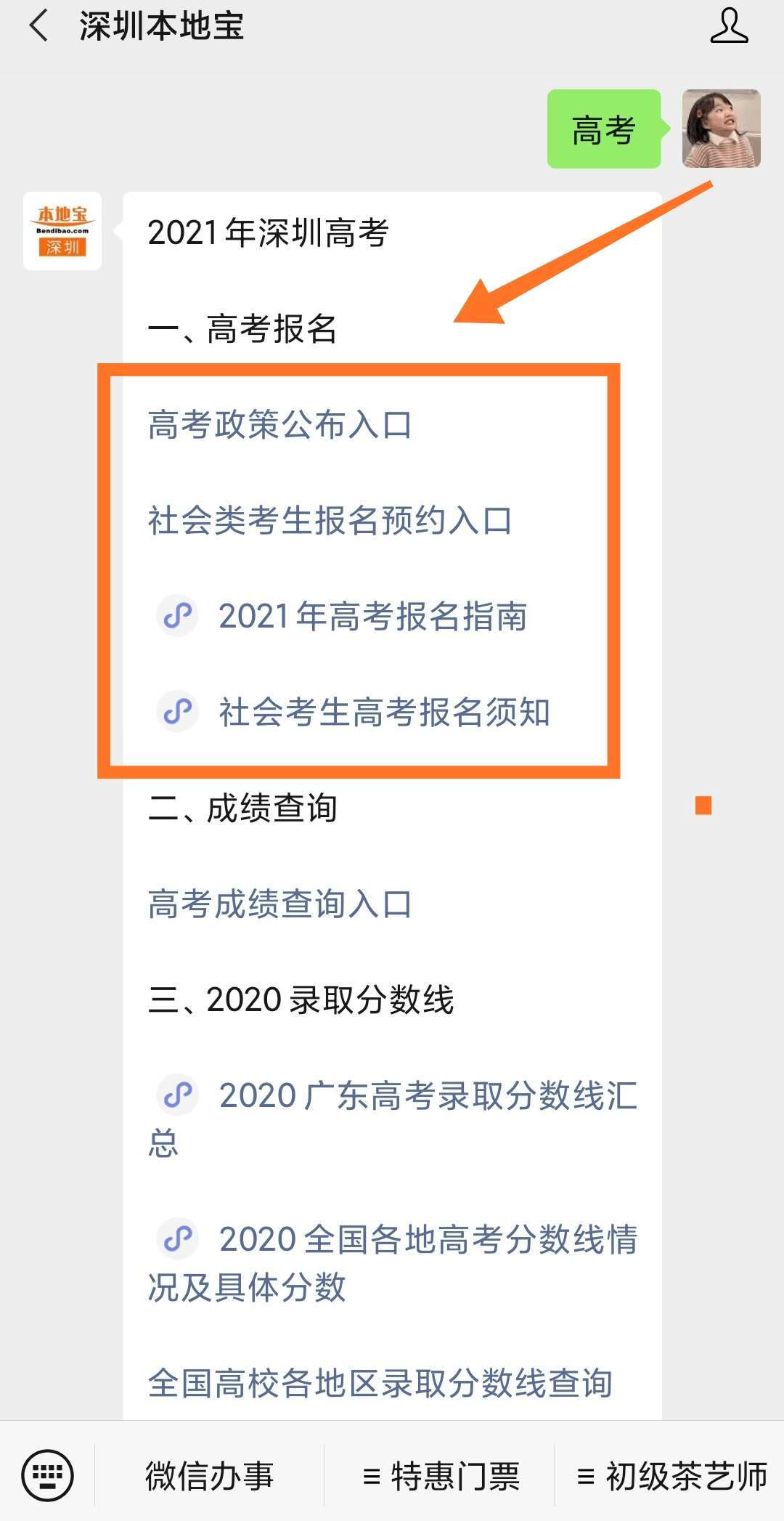Go back using the top-left arrow
Image resolution: width=784 pixels, height=1521 pixels.
(x=39, y=26)
